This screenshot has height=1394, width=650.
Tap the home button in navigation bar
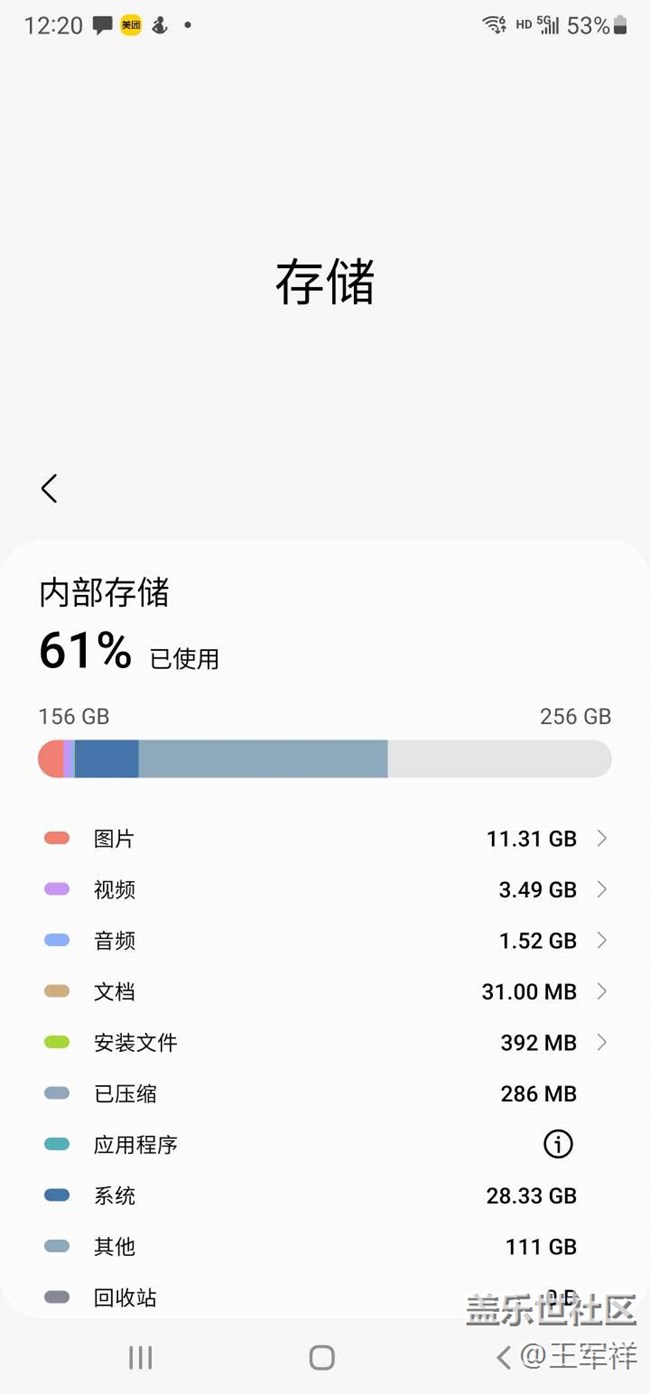[x=322, y=1357]
